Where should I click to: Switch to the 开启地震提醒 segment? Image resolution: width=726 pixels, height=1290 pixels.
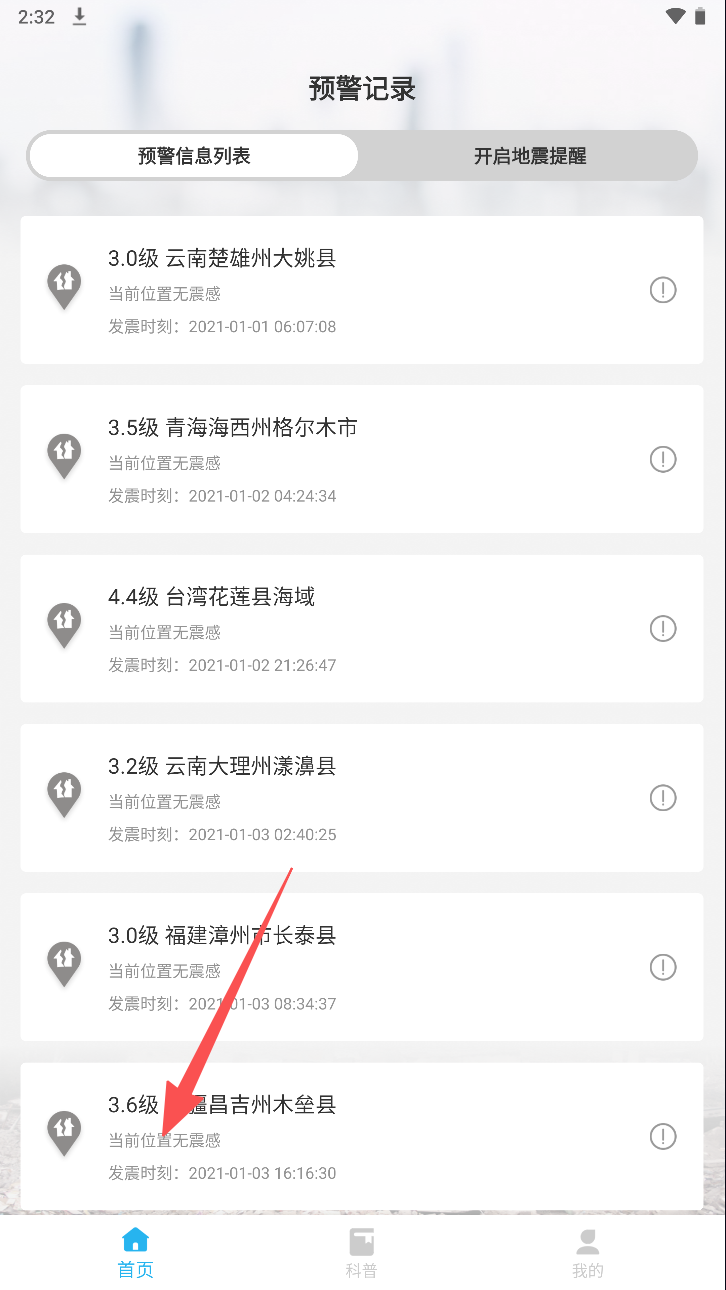coord(529,156)
